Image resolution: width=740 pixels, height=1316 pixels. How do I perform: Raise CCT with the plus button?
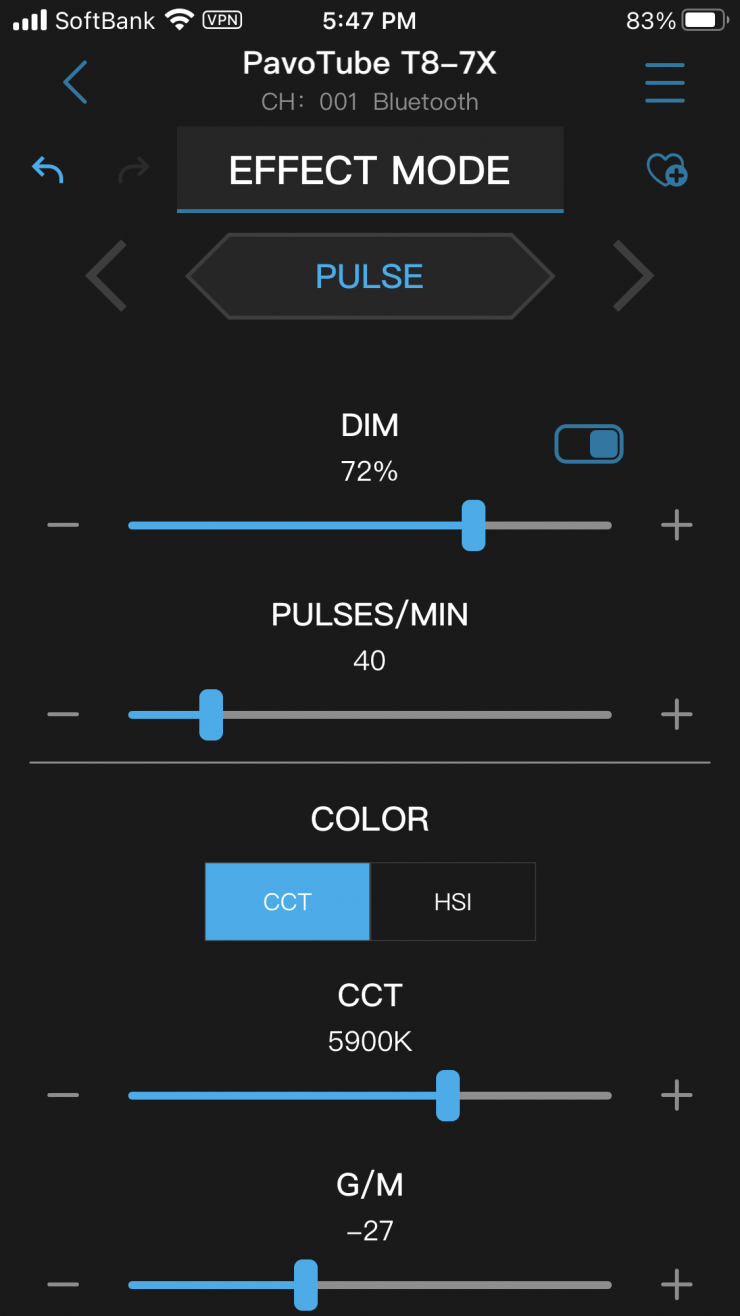677,1095
